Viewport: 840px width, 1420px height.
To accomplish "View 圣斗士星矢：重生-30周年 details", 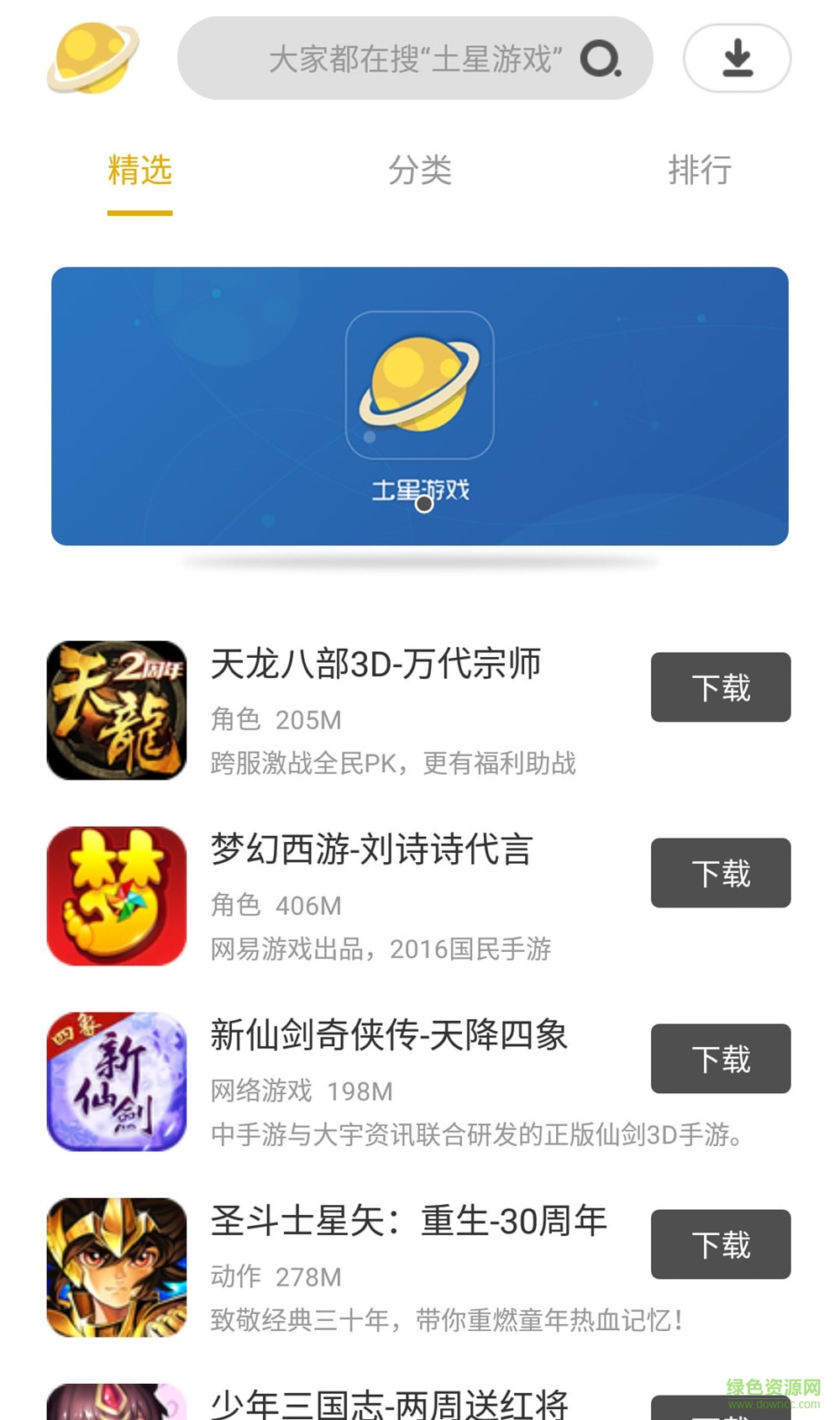I will [x=407, y=1222].
